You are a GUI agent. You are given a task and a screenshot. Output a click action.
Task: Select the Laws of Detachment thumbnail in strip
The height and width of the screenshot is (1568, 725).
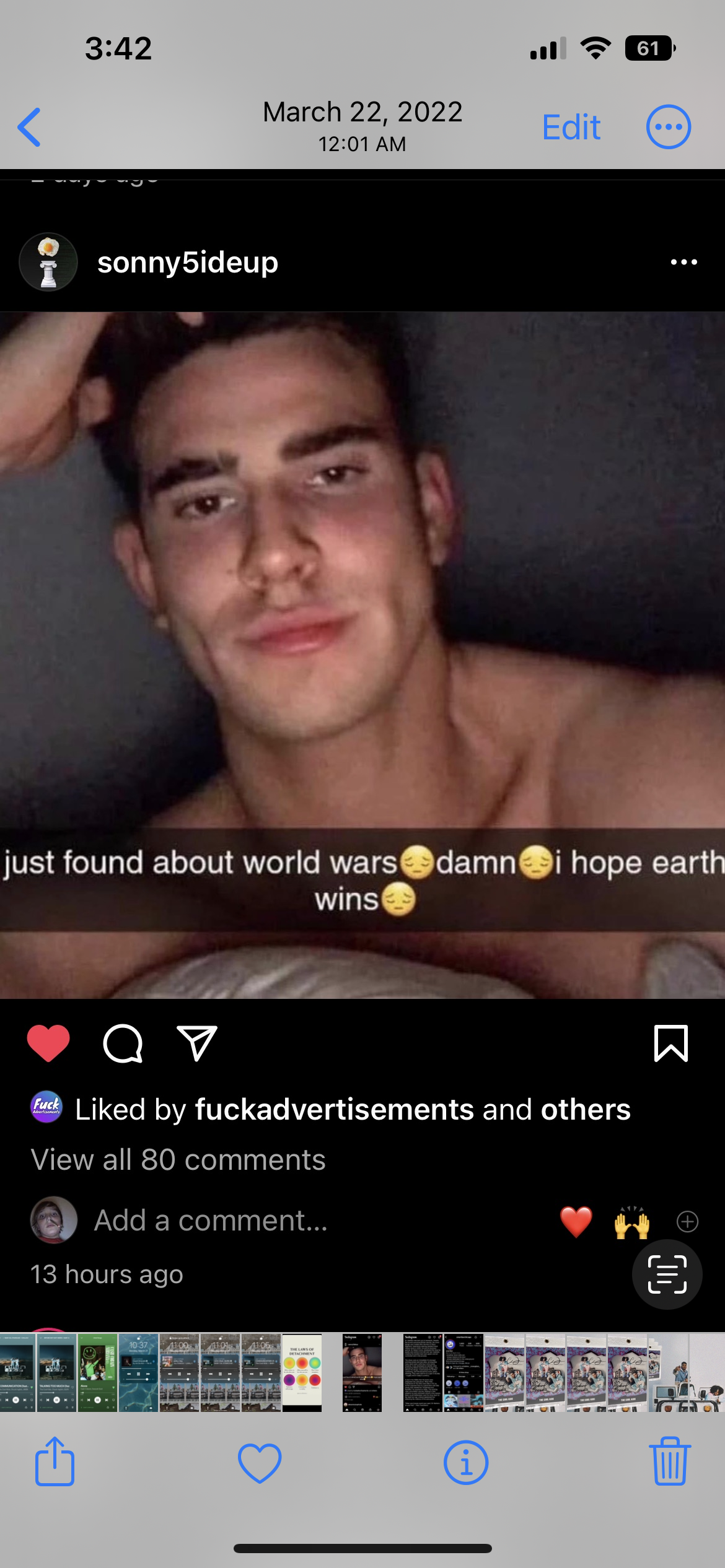(x=302, y=1373)
